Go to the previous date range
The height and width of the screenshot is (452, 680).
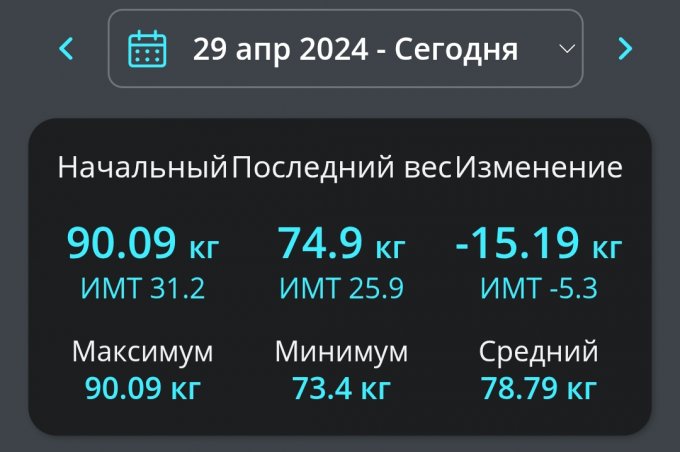pos(67,48)
